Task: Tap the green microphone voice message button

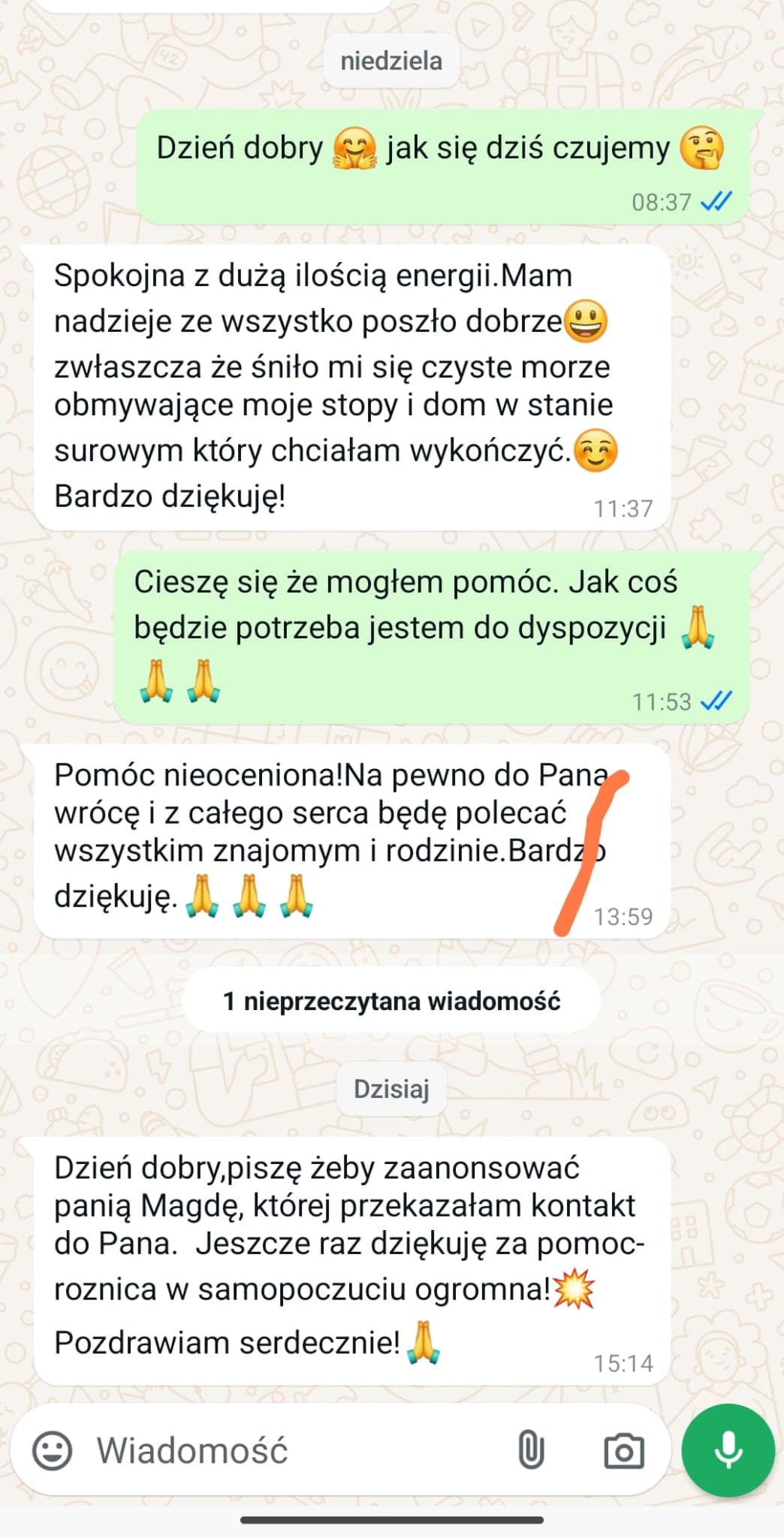Action: point(724,1450)
